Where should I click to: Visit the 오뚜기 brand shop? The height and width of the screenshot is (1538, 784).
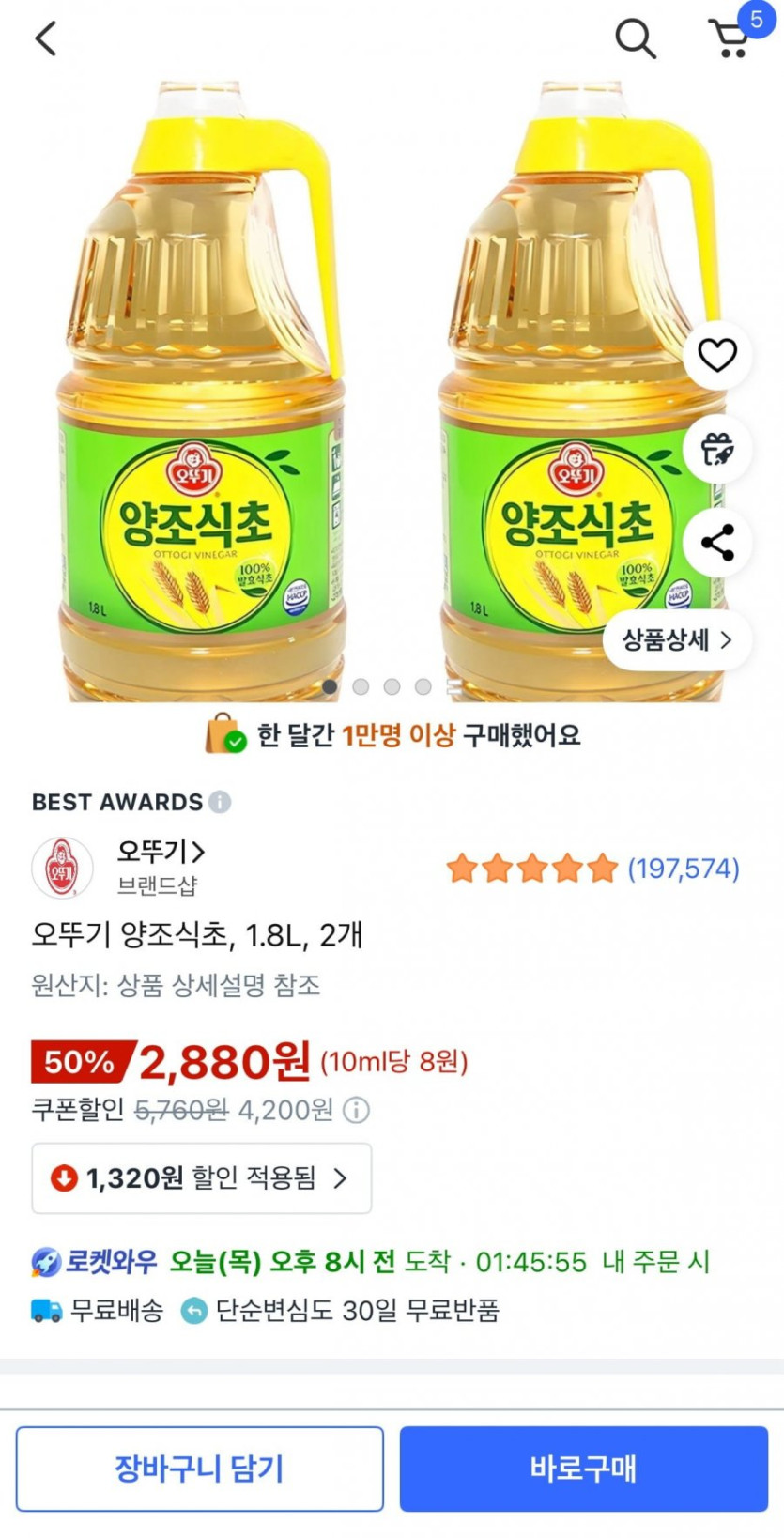(x=160, y=853)
